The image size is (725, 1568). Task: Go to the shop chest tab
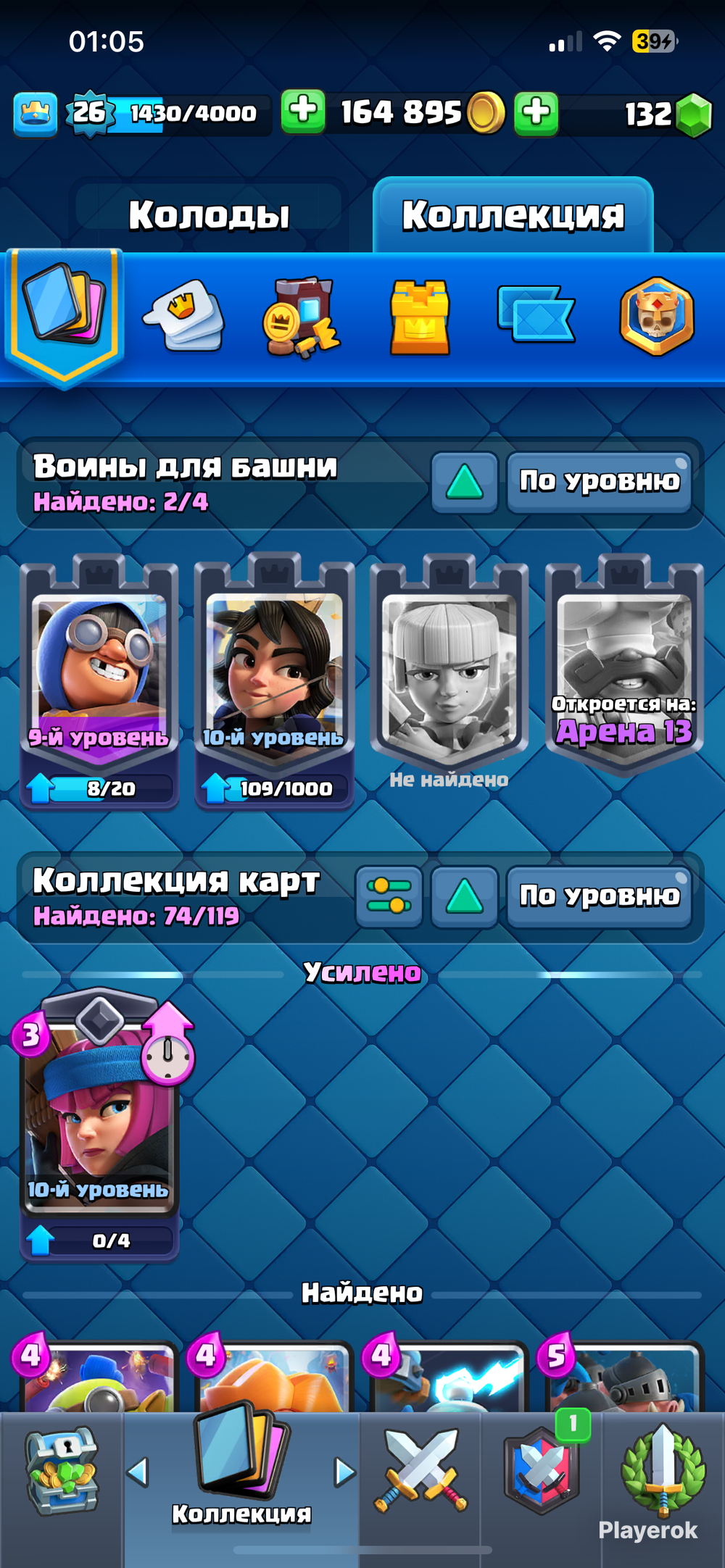[62, 1471]
